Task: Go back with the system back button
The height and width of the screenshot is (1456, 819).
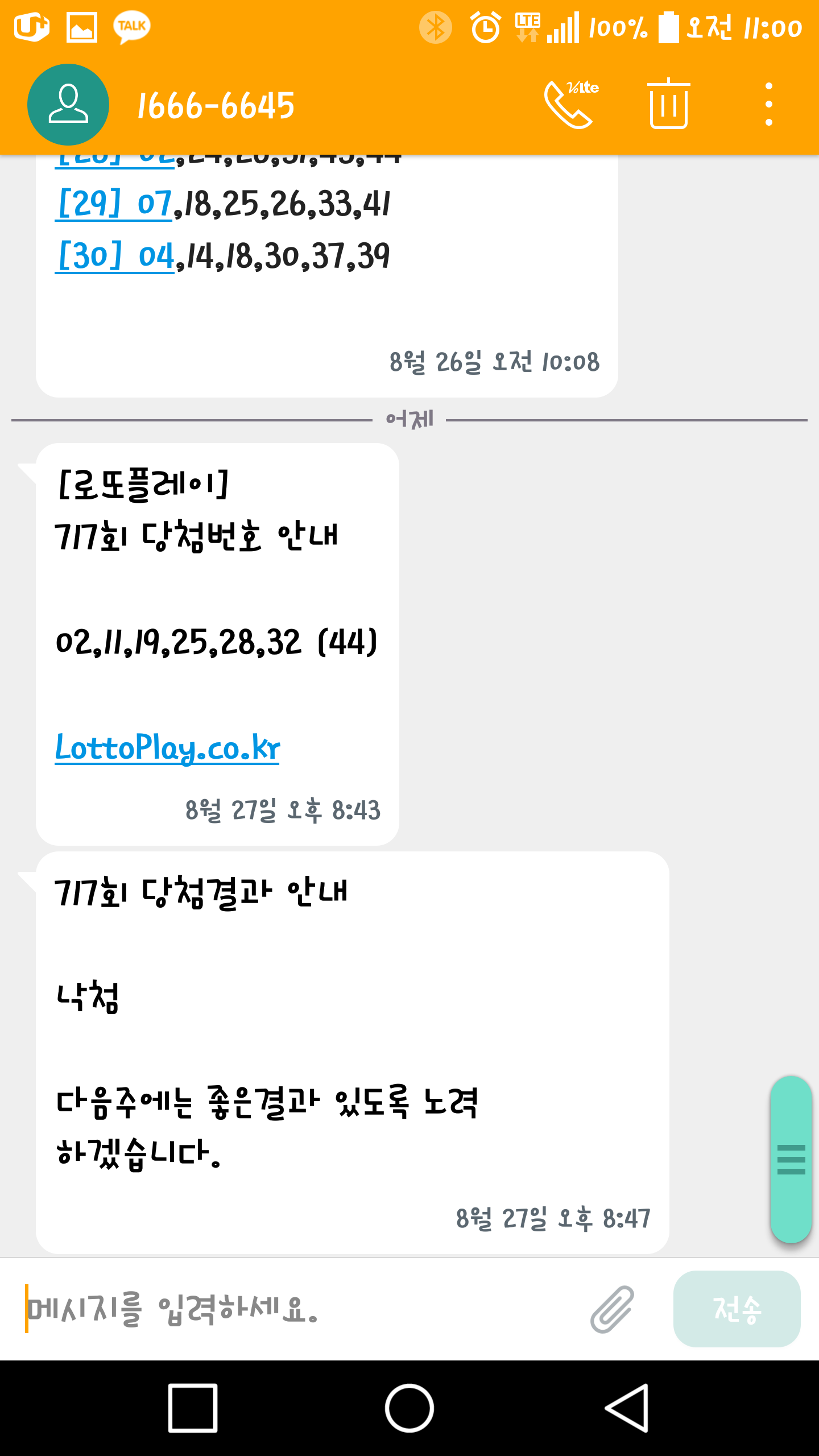Action: (626, 1408)
